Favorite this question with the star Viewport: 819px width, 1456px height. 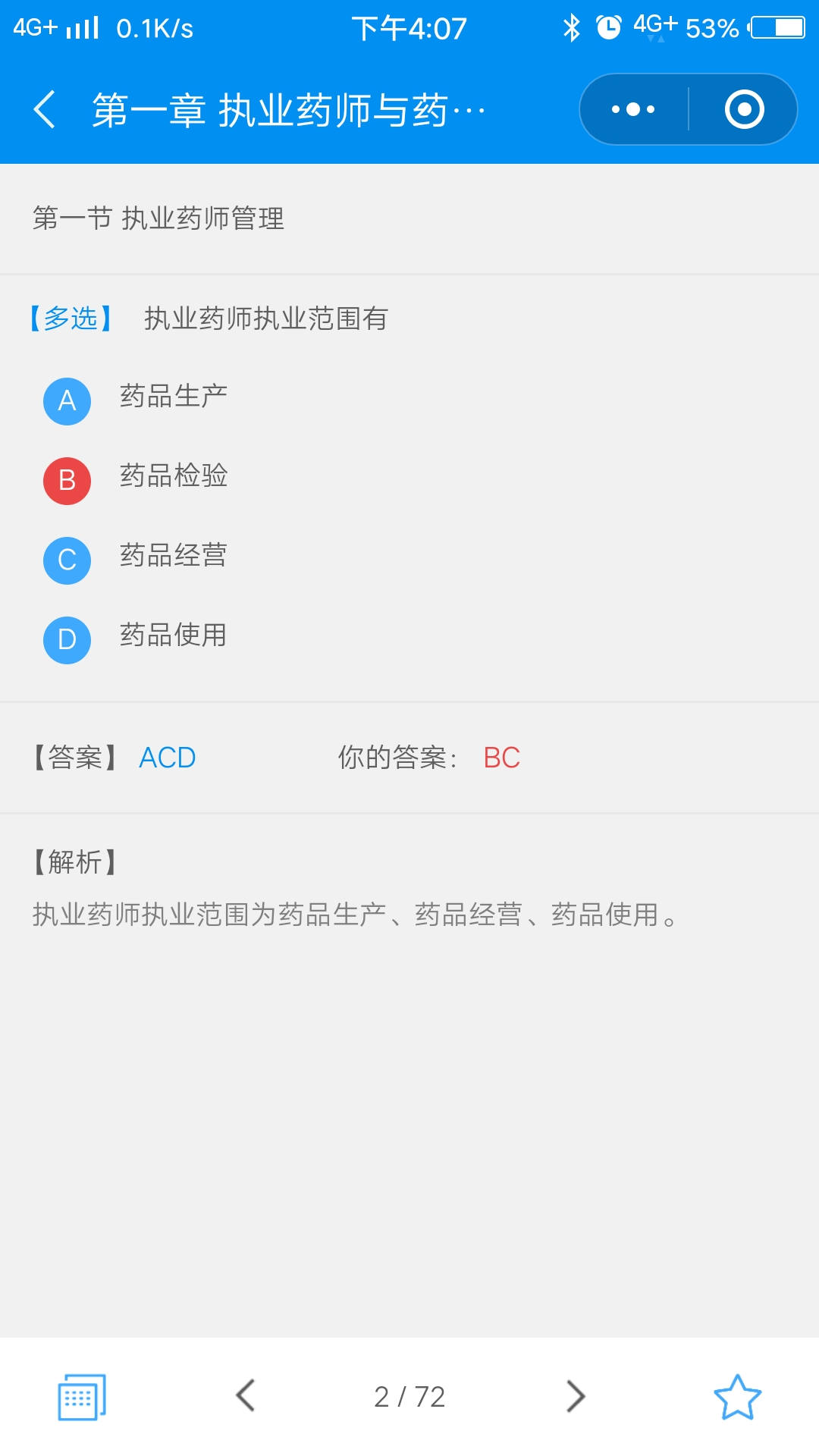click(737, 1396)
